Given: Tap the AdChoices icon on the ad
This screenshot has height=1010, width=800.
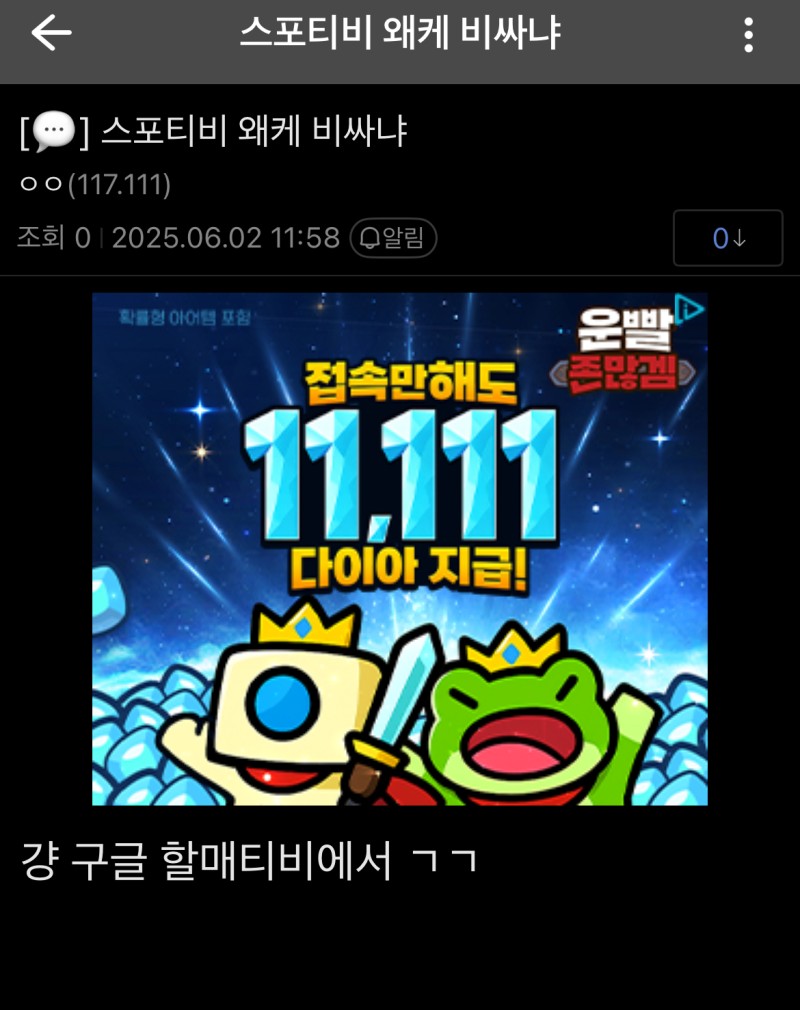Looking at the screenshot, I should 690,309.
